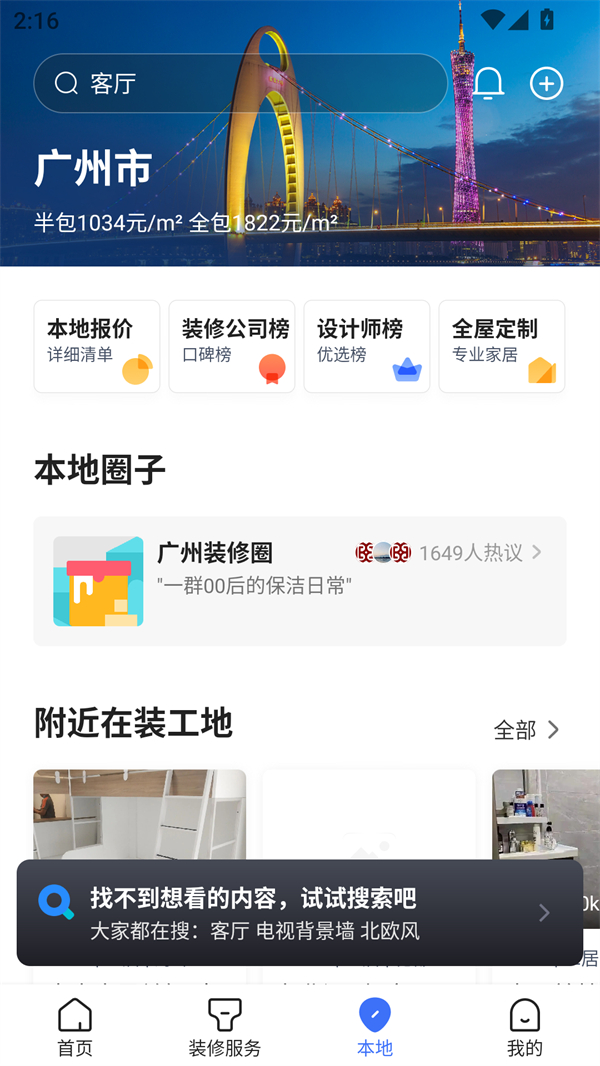This screenshot has width=600, height=1066.
Task: Open the first nearby site photo card
Action: [x=139, y=815]
